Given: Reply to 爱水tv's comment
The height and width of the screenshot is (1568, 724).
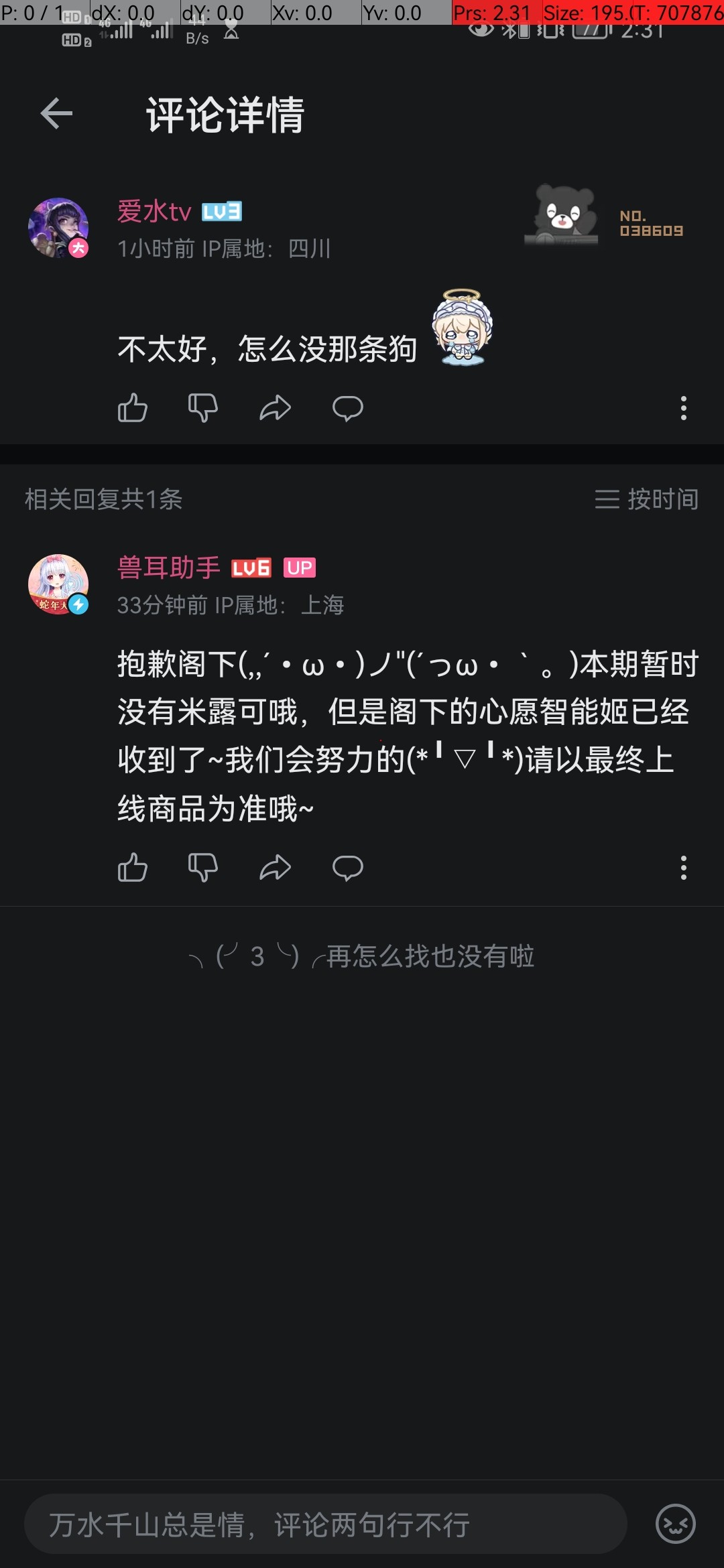Looking at the screenshot, I should tap(347, 407).
